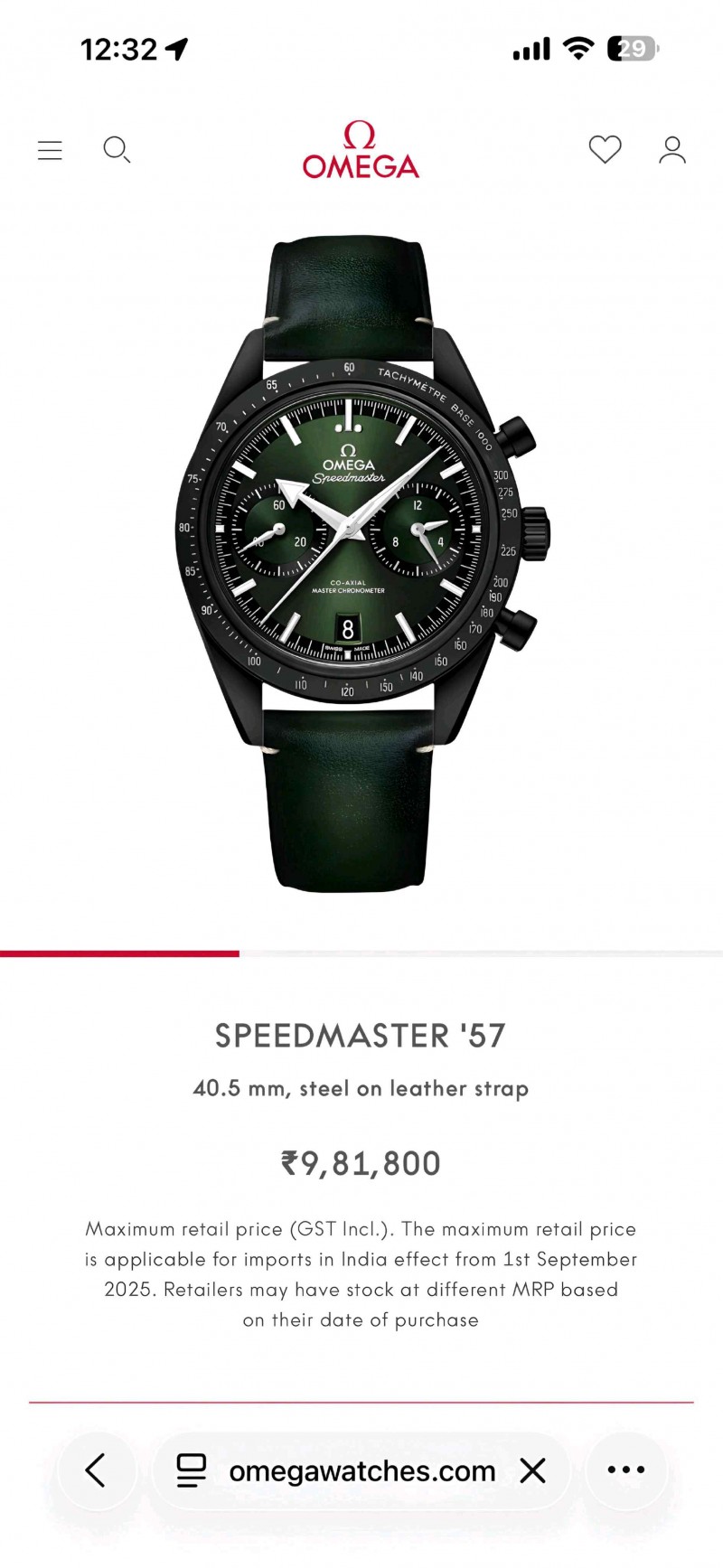The width and height of the screenshot is (723, 1568).
Task: Open the page settings icon in address bar
Action: pos(191,1470)
